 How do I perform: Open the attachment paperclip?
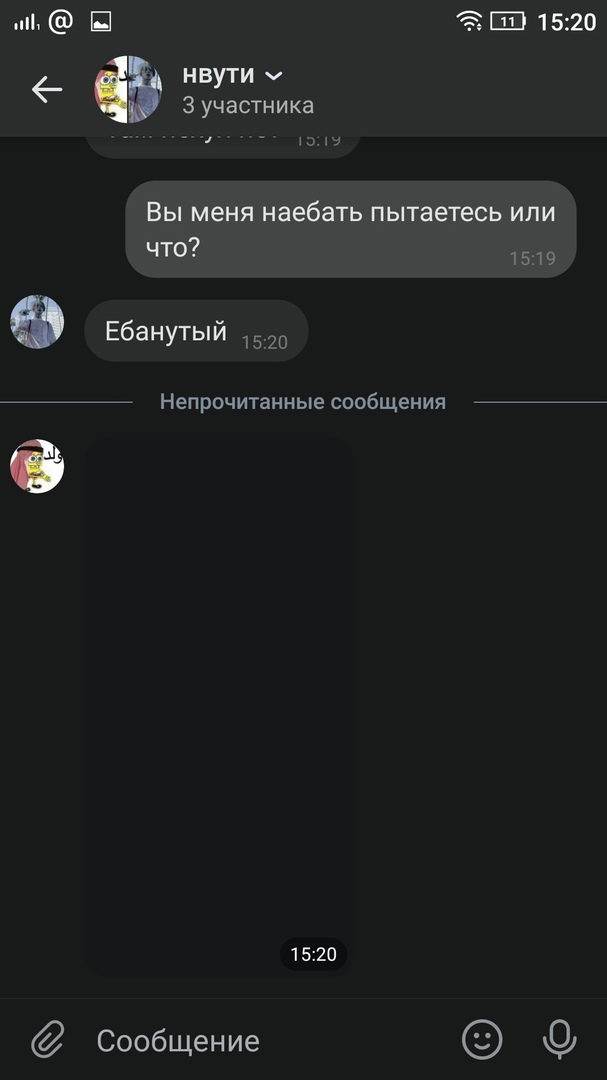pos(47,1040)
